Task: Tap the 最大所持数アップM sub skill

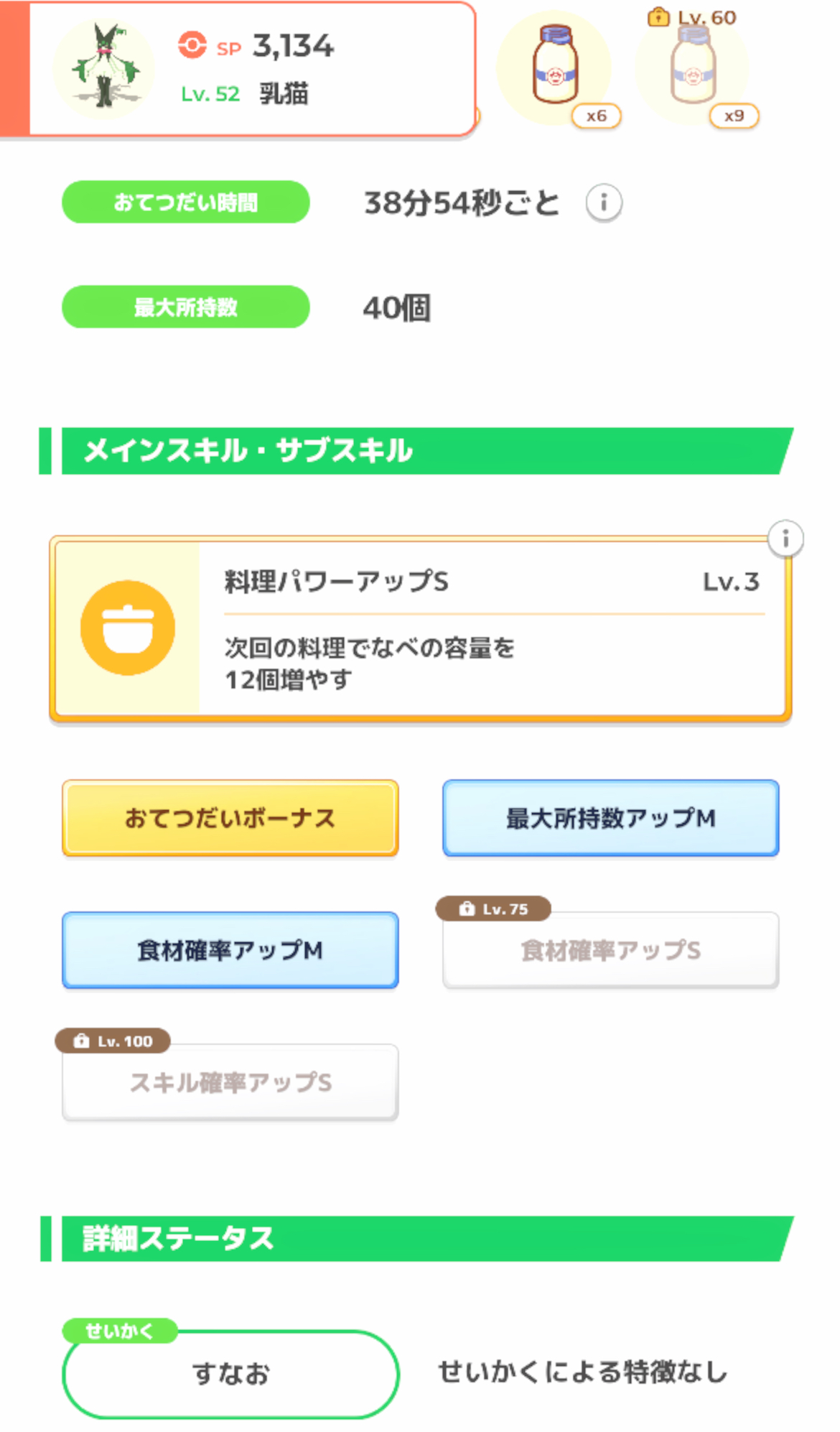Action: tap(610, 818)
